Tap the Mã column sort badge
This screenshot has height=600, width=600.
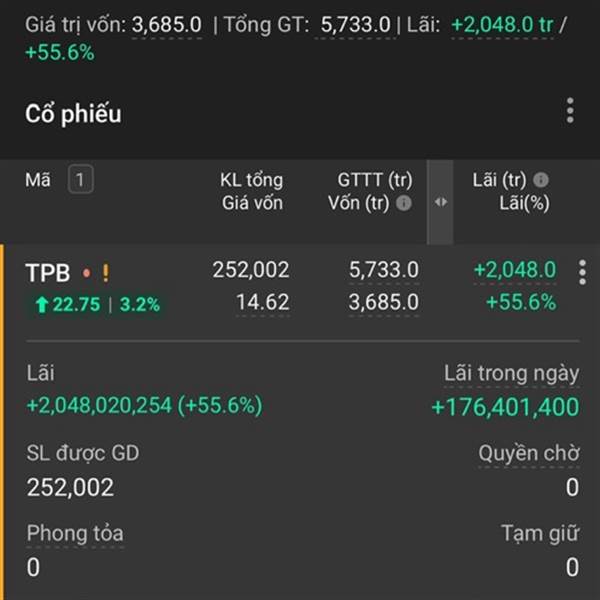tap(81, 180)
